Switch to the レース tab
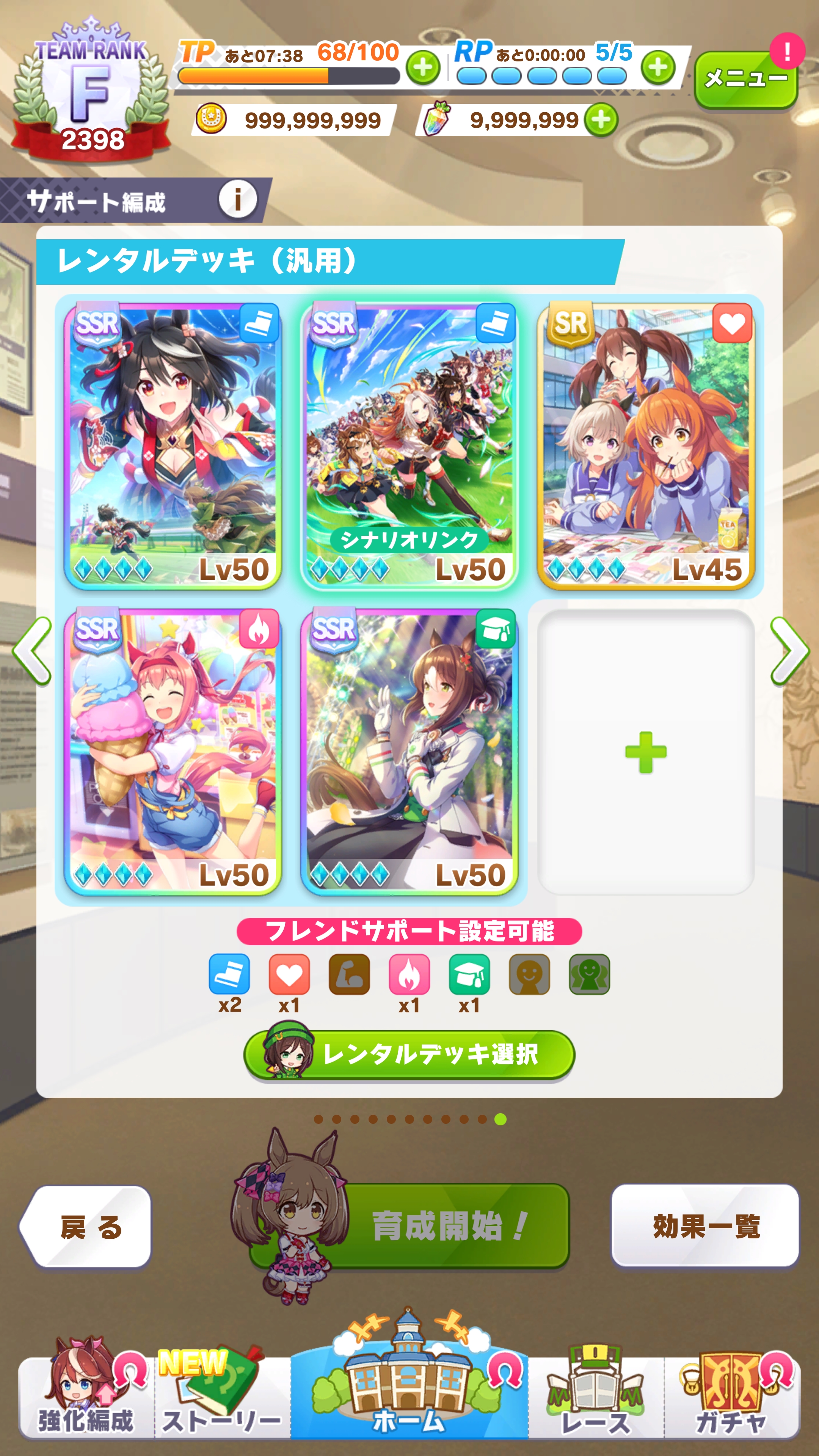The image size is (819, 1456). (596, 1396)
